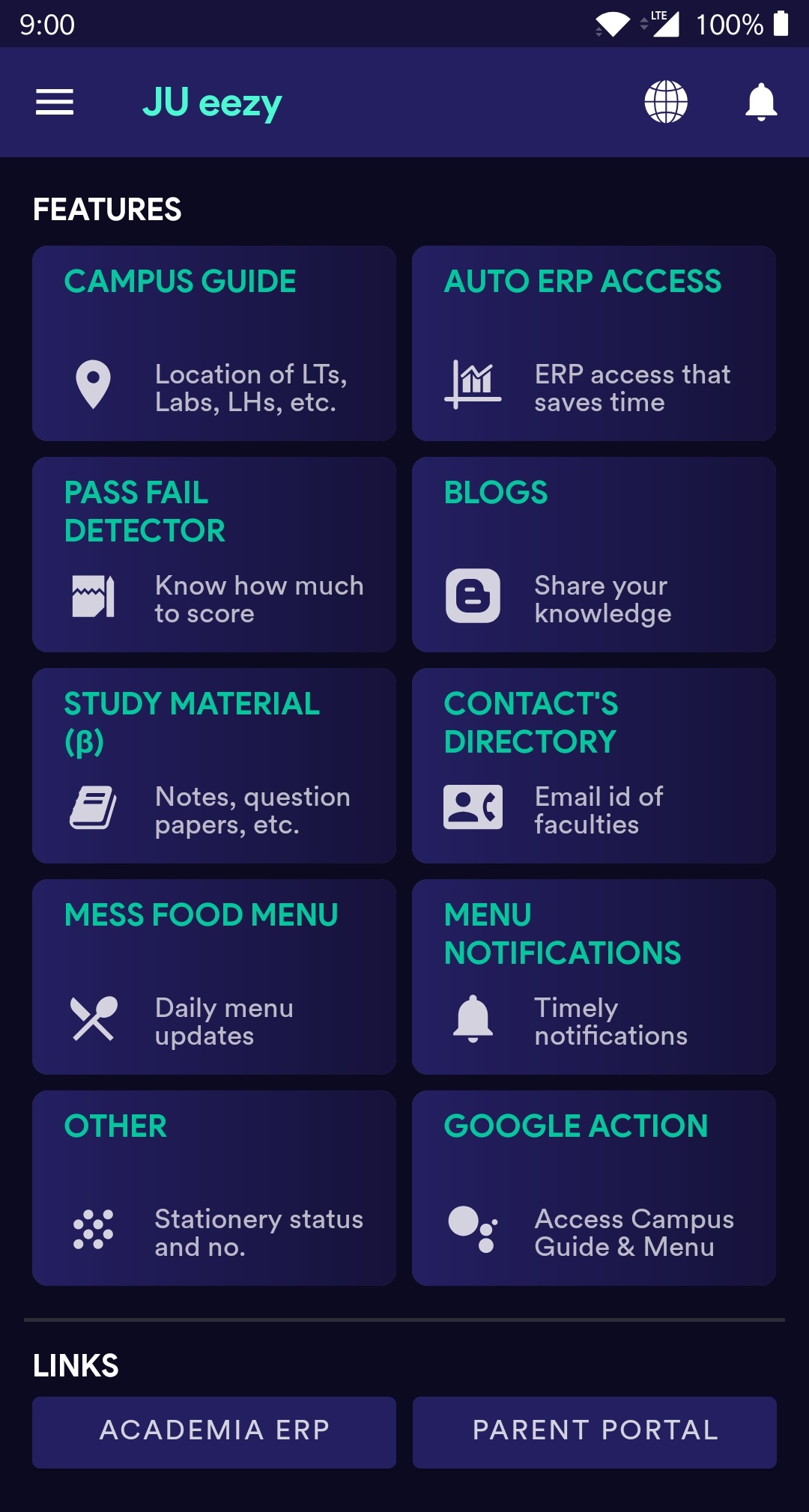Check the Mess Food Menu
Viewport: 809px width, 1512px height.
point(214,977)
